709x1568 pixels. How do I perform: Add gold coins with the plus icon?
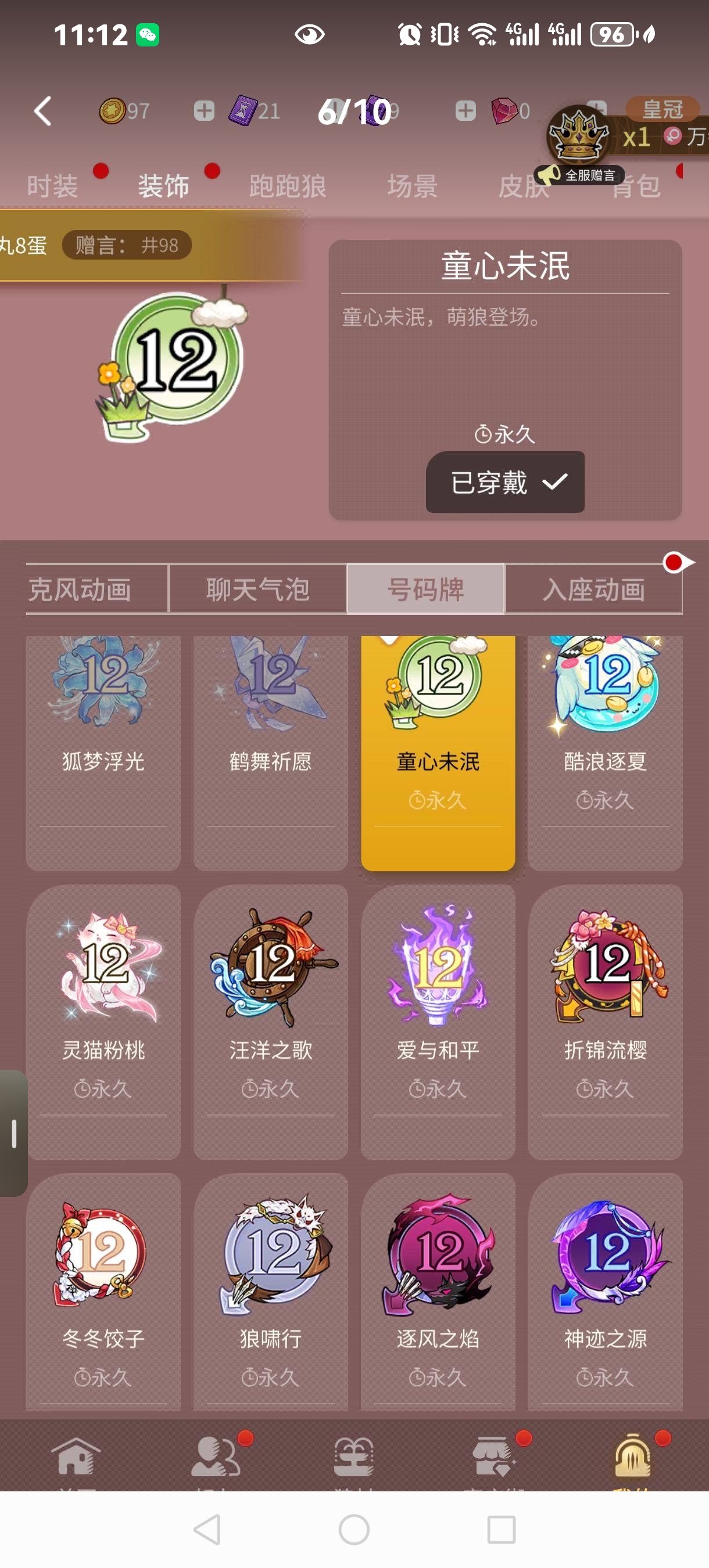pos(204,111)
